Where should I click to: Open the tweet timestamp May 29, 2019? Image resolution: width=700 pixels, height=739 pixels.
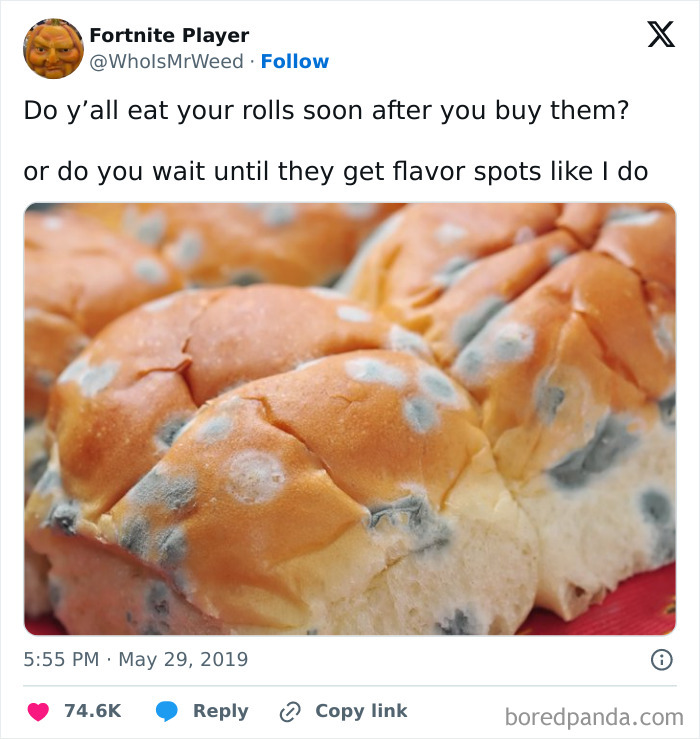136,659
